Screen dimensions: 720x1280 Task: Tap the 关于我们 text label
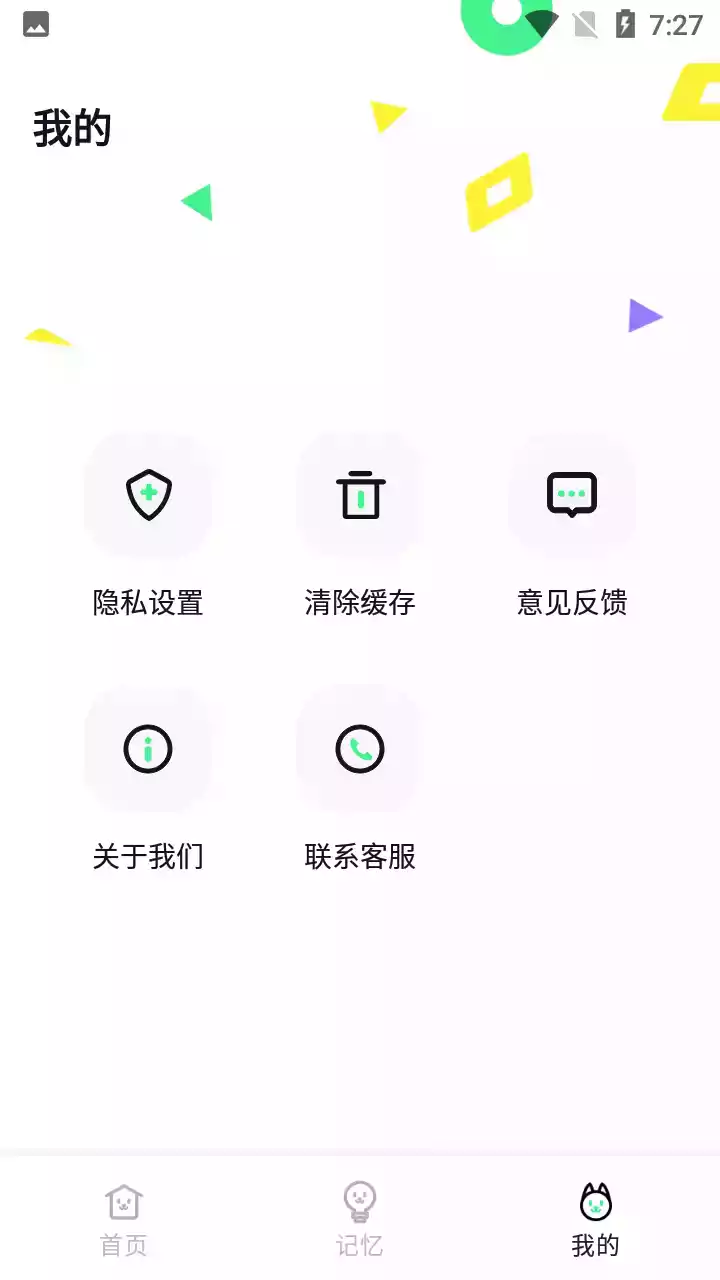(148, 857)
